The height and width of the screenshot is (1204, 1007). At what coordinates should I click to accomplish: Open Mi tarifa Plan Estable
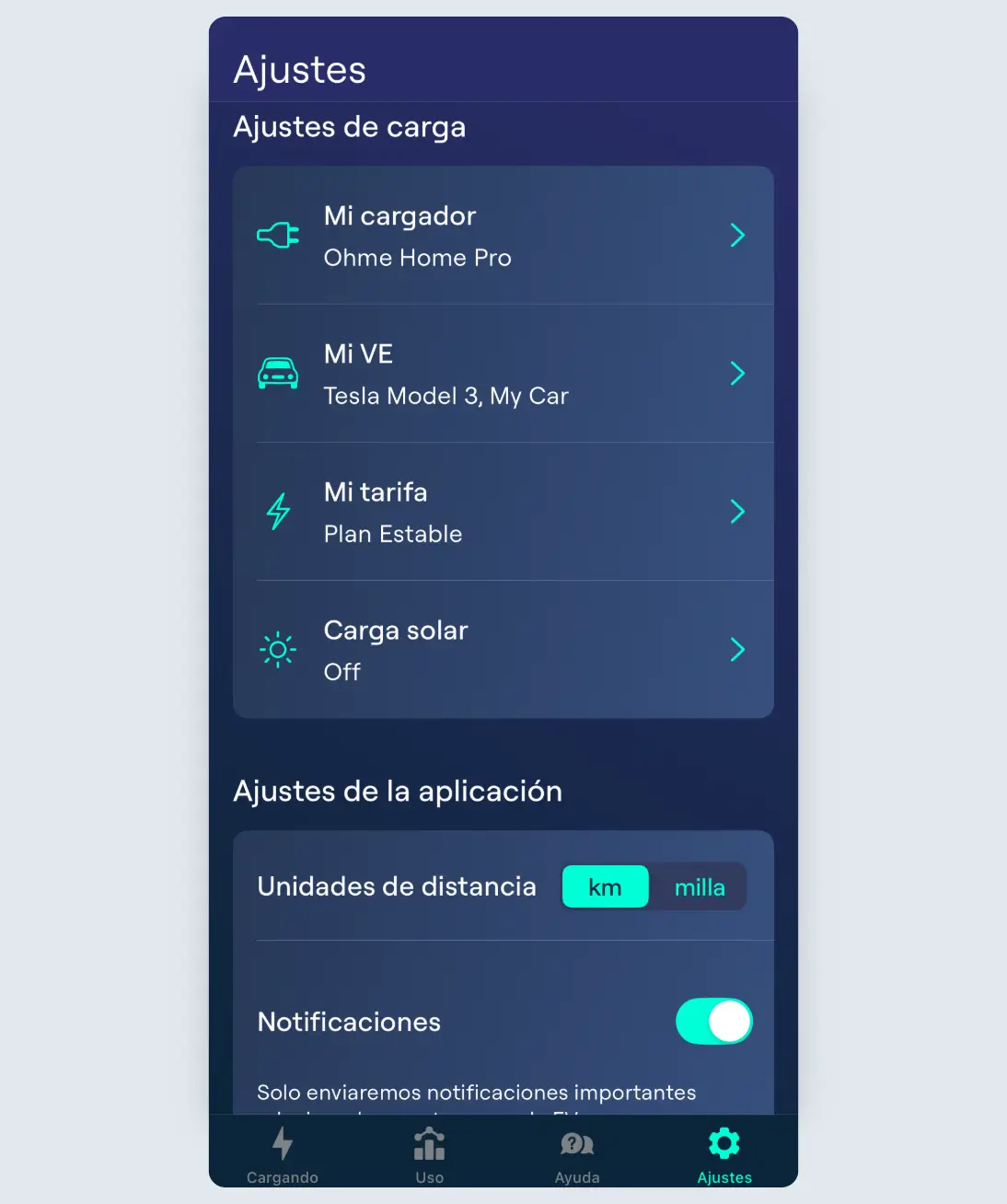coord(503,512)
